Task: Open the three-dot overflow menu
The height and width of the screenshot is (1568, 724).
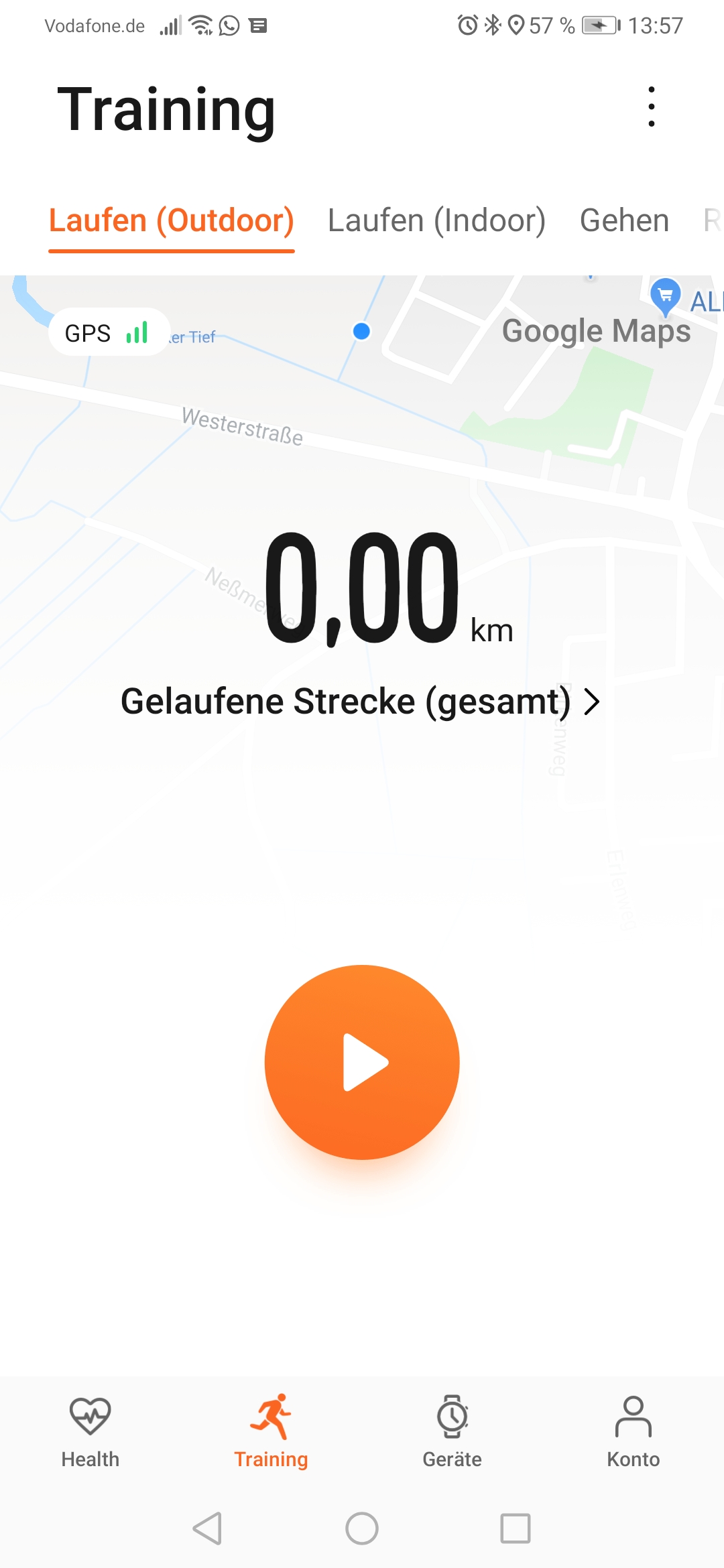Action: tap(651, 107)
